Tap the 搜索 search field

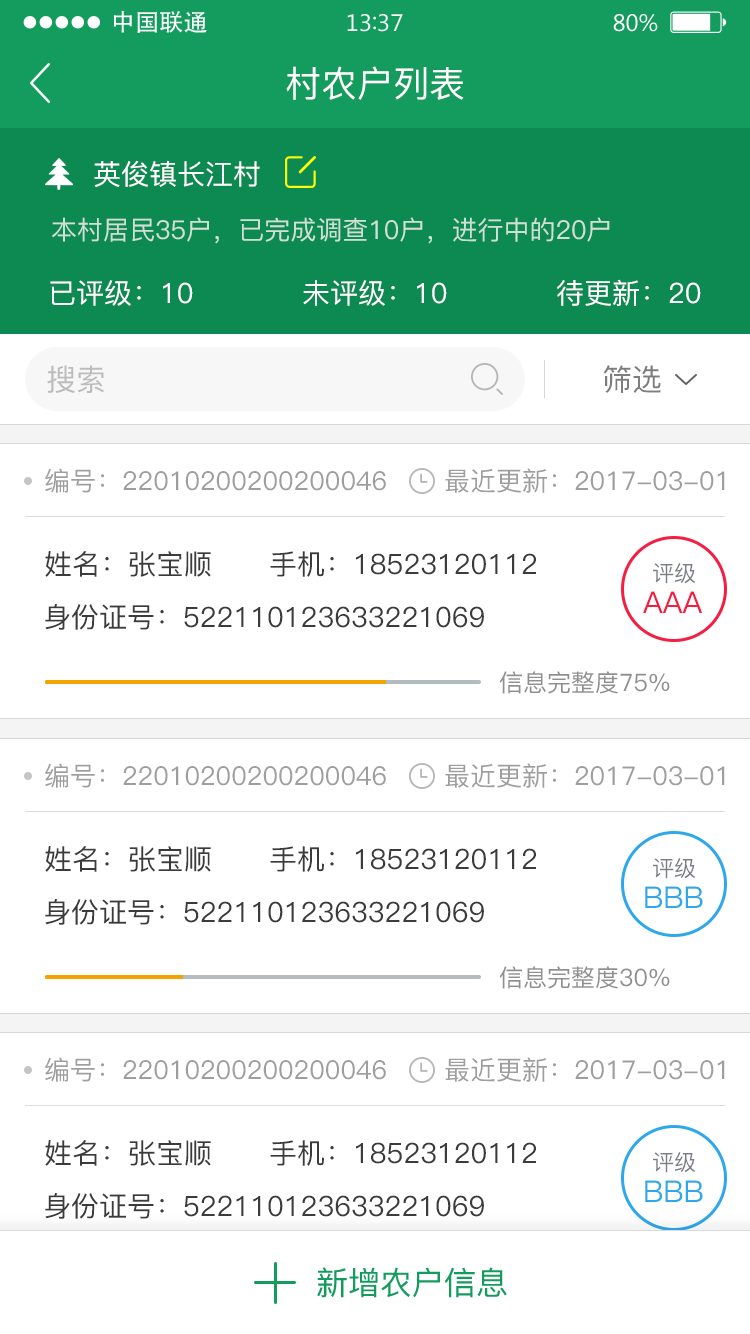coord(275,379)
